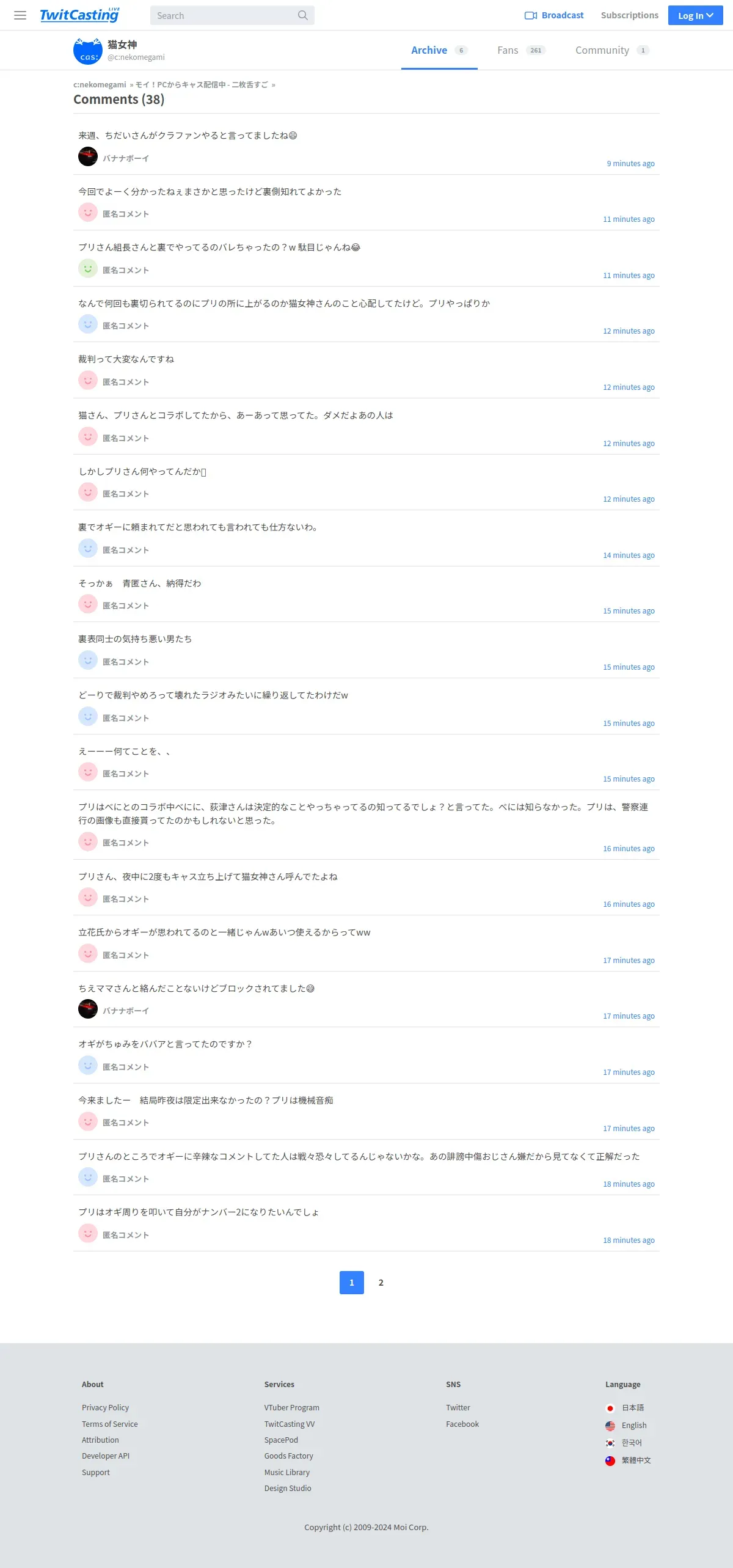Screen dimensions: 733x1568
Task: Open the Music Library link
Action: pyautogui.click(x=286, y=1472)
